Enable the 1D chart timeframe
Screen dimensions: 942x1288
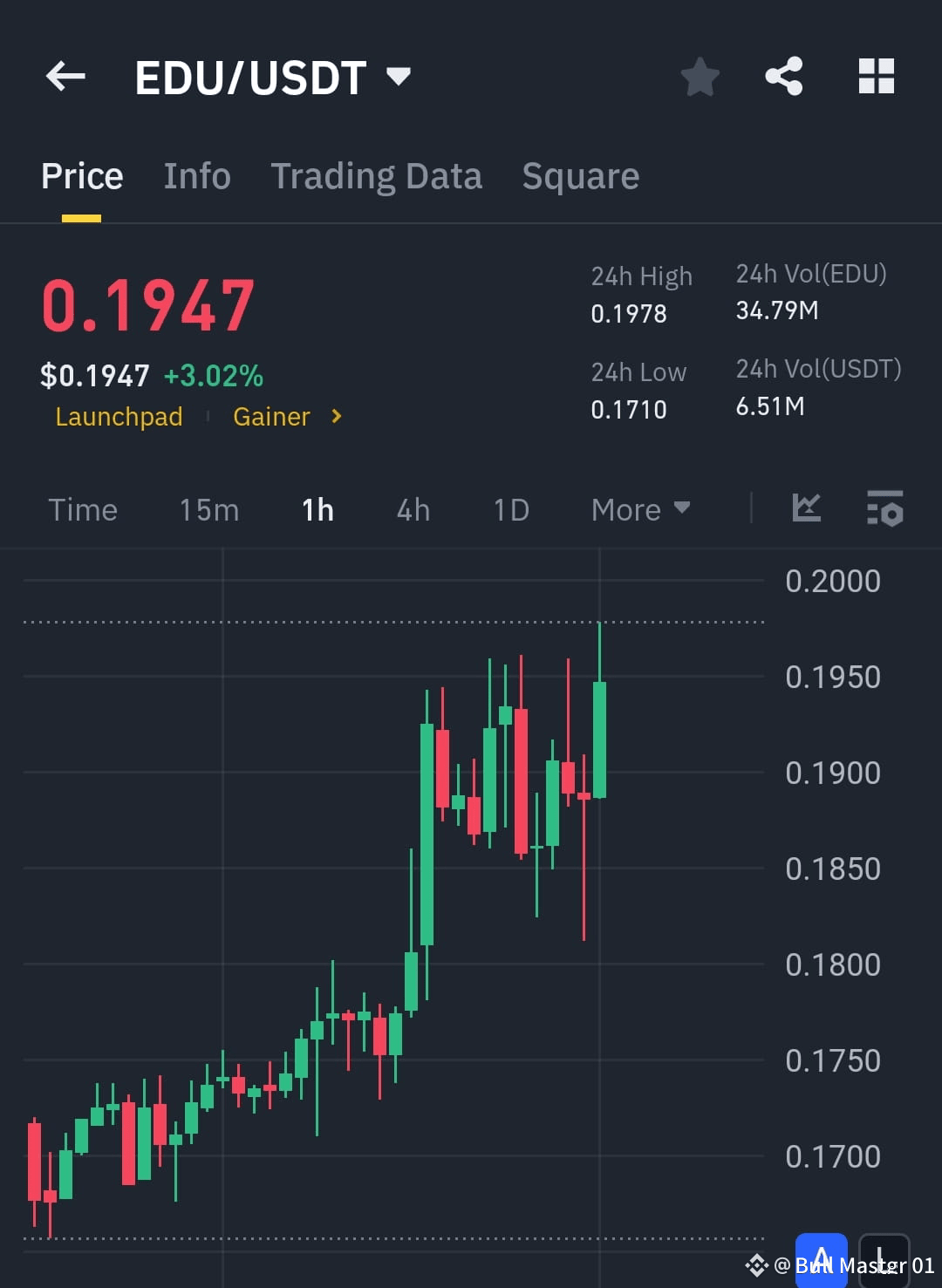(510, 509)
